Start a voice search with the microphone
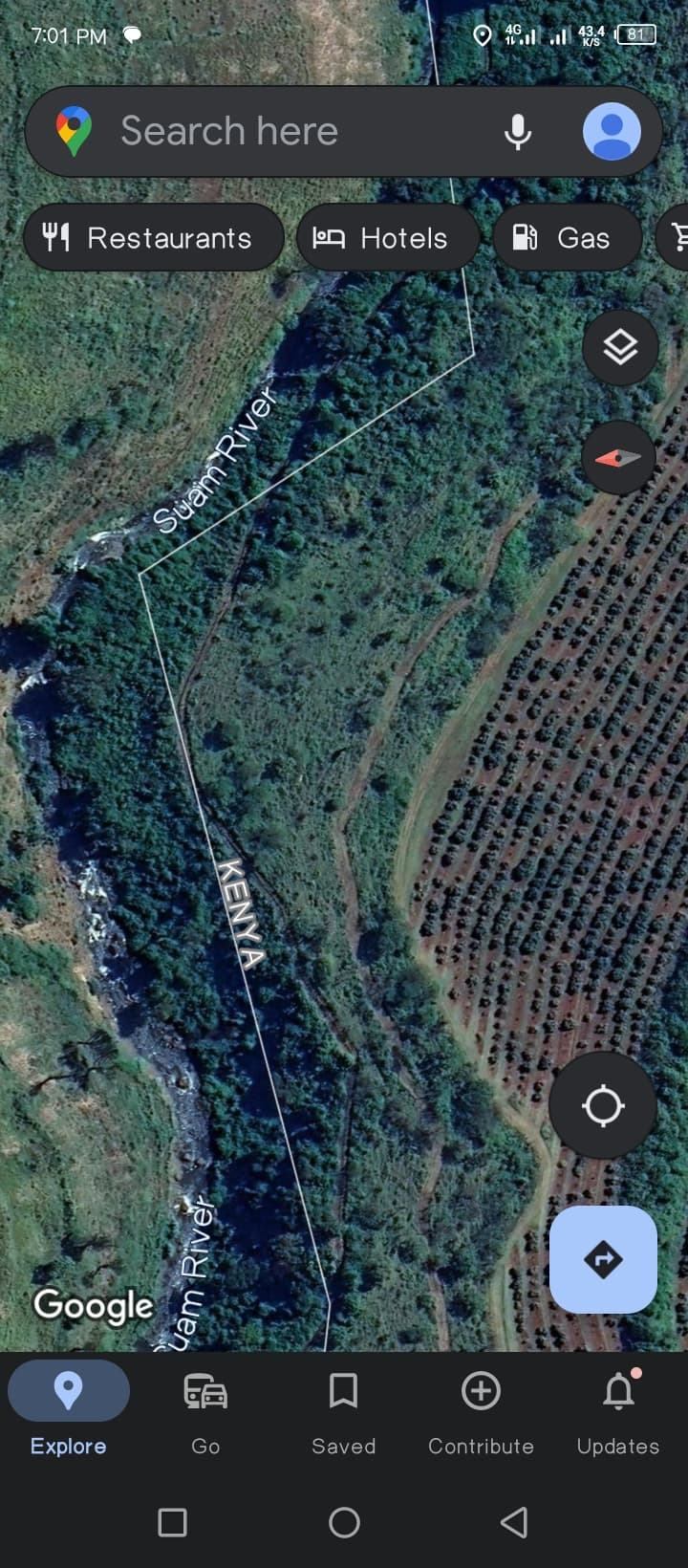The image size is (688, 1568). click(x=517, y=131)
